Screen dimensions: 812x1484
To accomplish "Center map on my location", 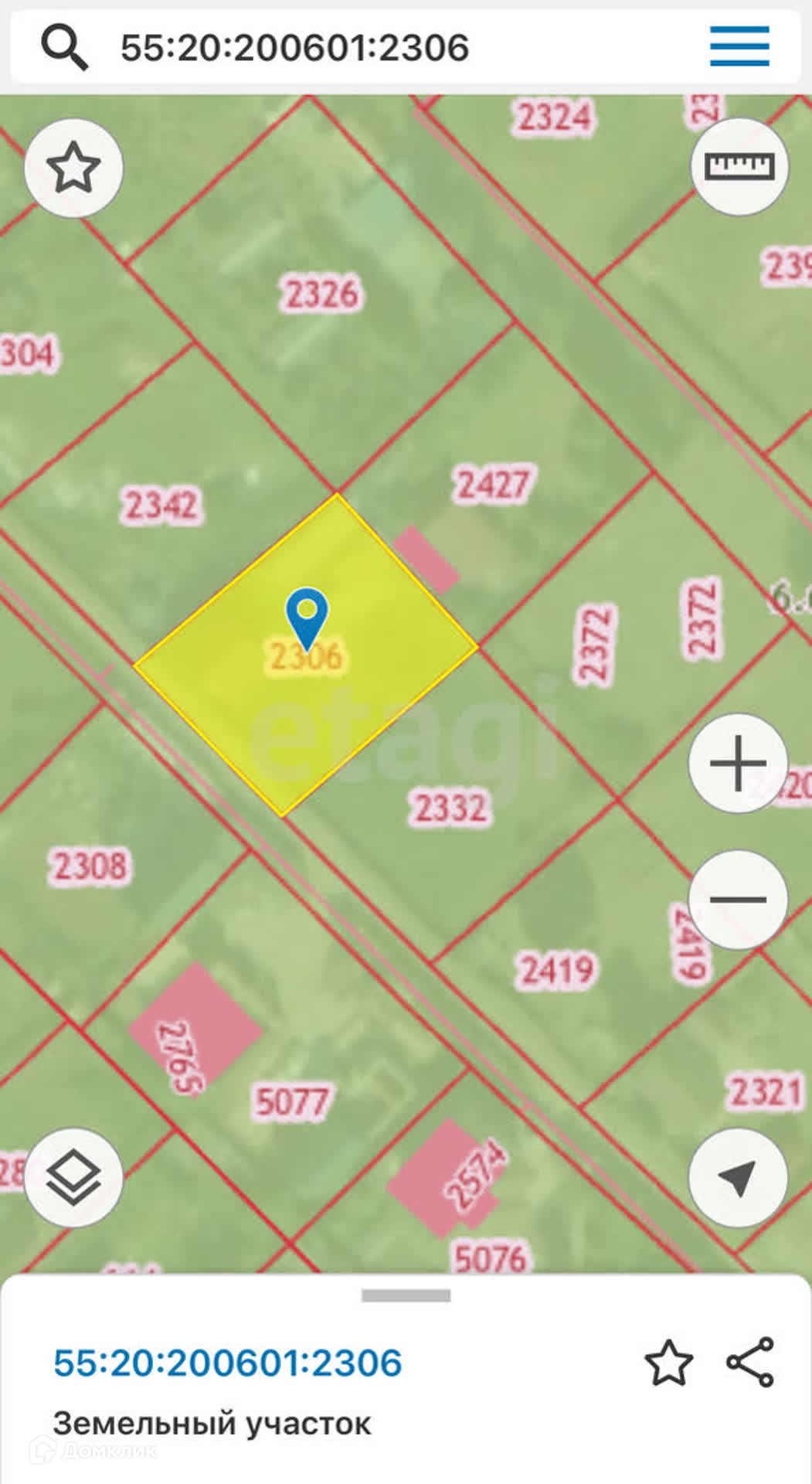I will 738,1177.
